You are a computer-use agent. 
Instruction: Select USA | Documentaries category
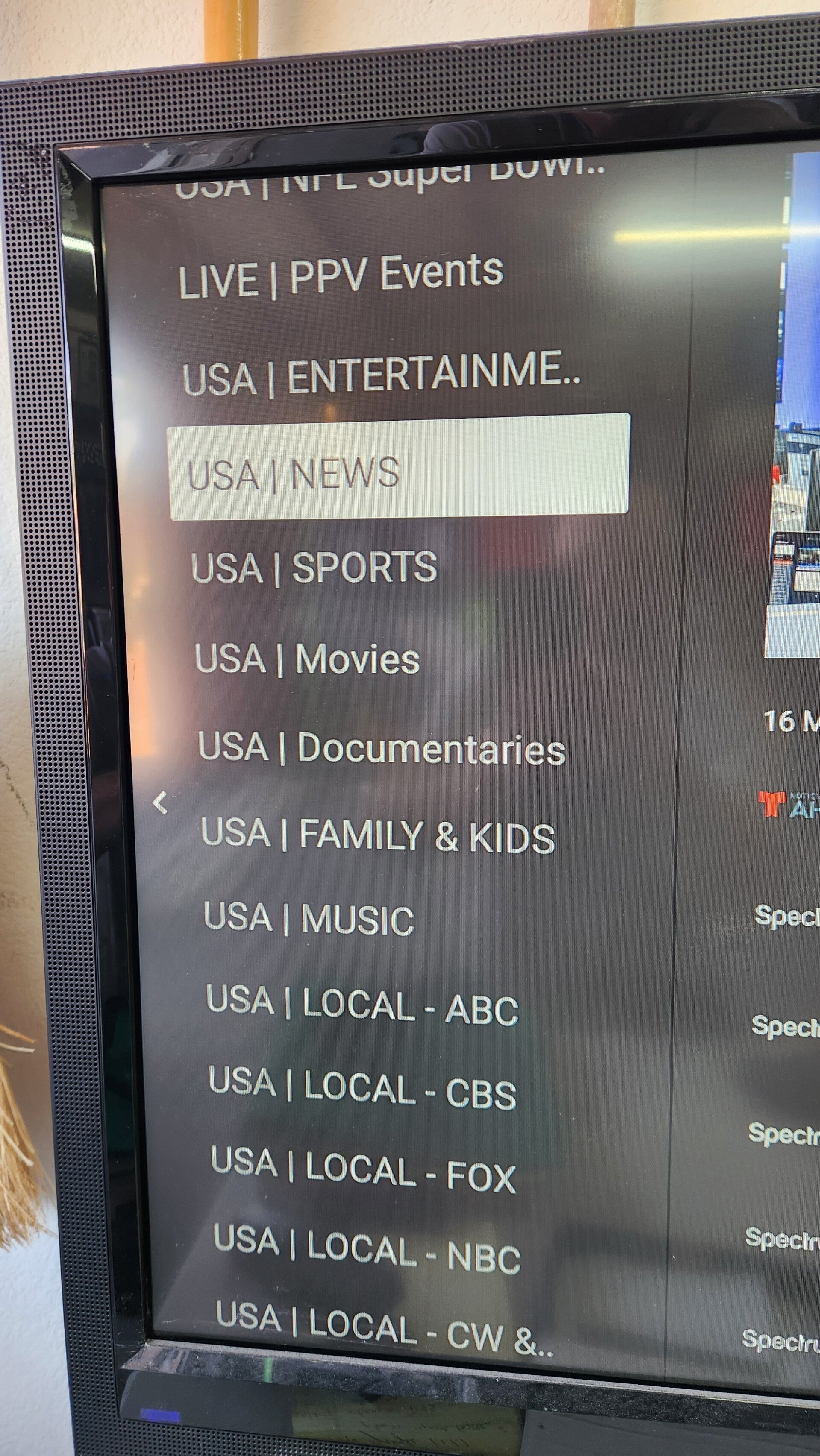[x=382, y=748]
